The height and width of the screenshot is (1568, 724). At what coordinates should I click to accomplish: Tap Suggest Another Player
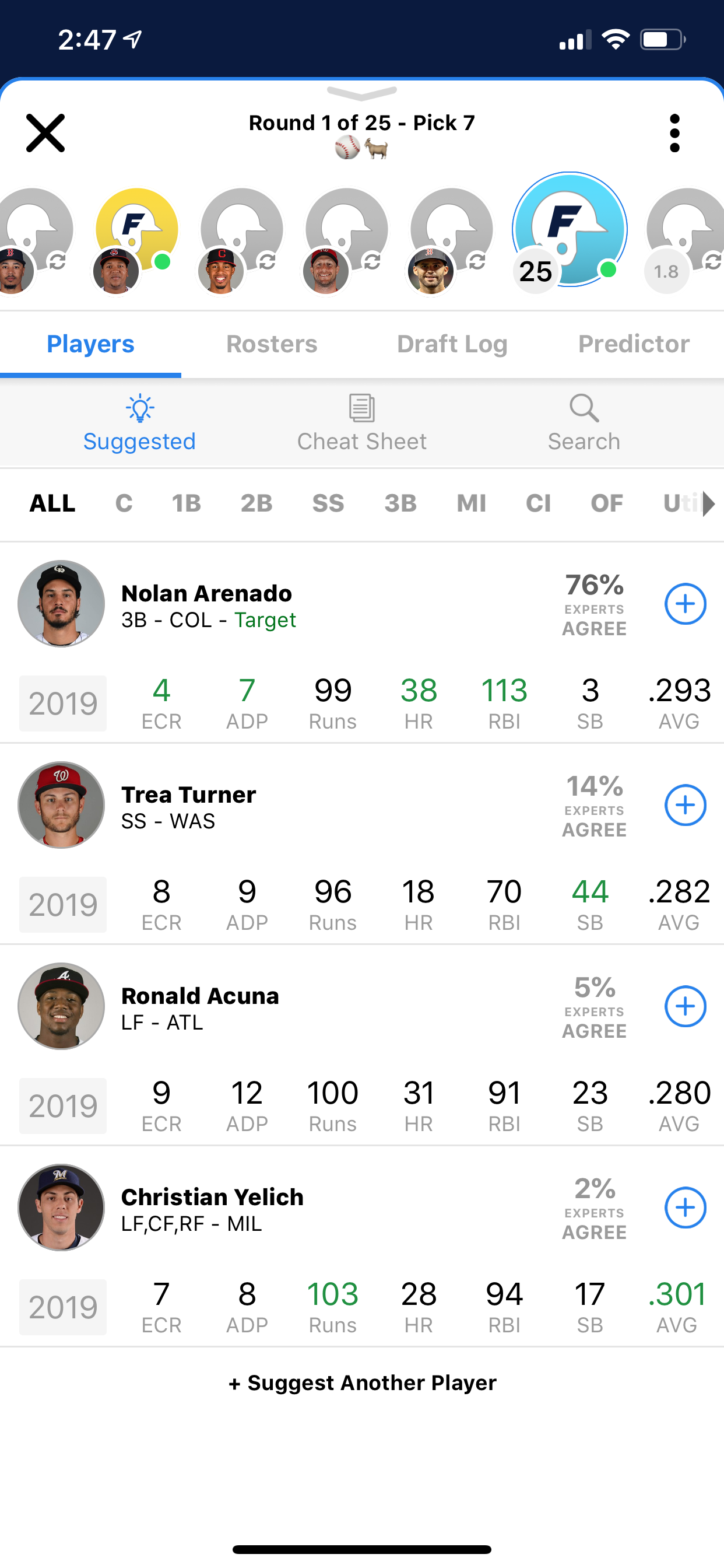tap(362, 1382)
